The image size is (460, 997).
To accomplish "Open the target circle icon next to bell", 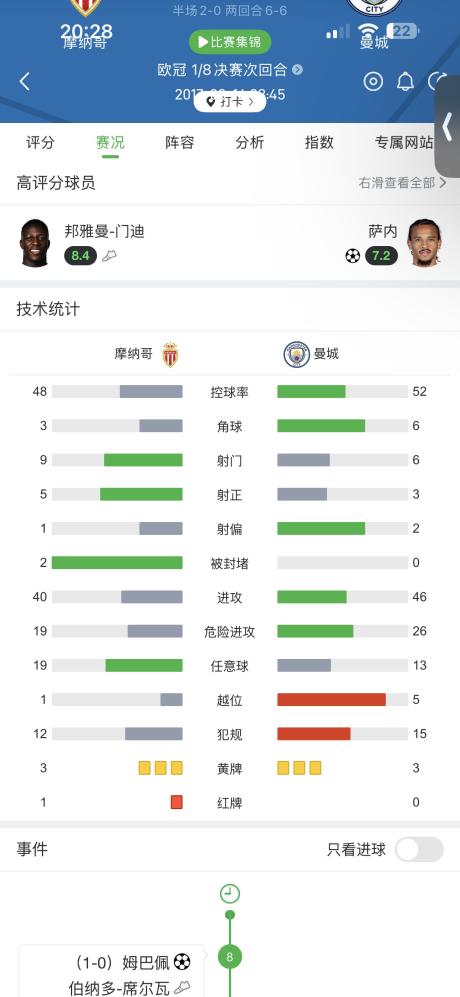I will [x=373, y=81].
